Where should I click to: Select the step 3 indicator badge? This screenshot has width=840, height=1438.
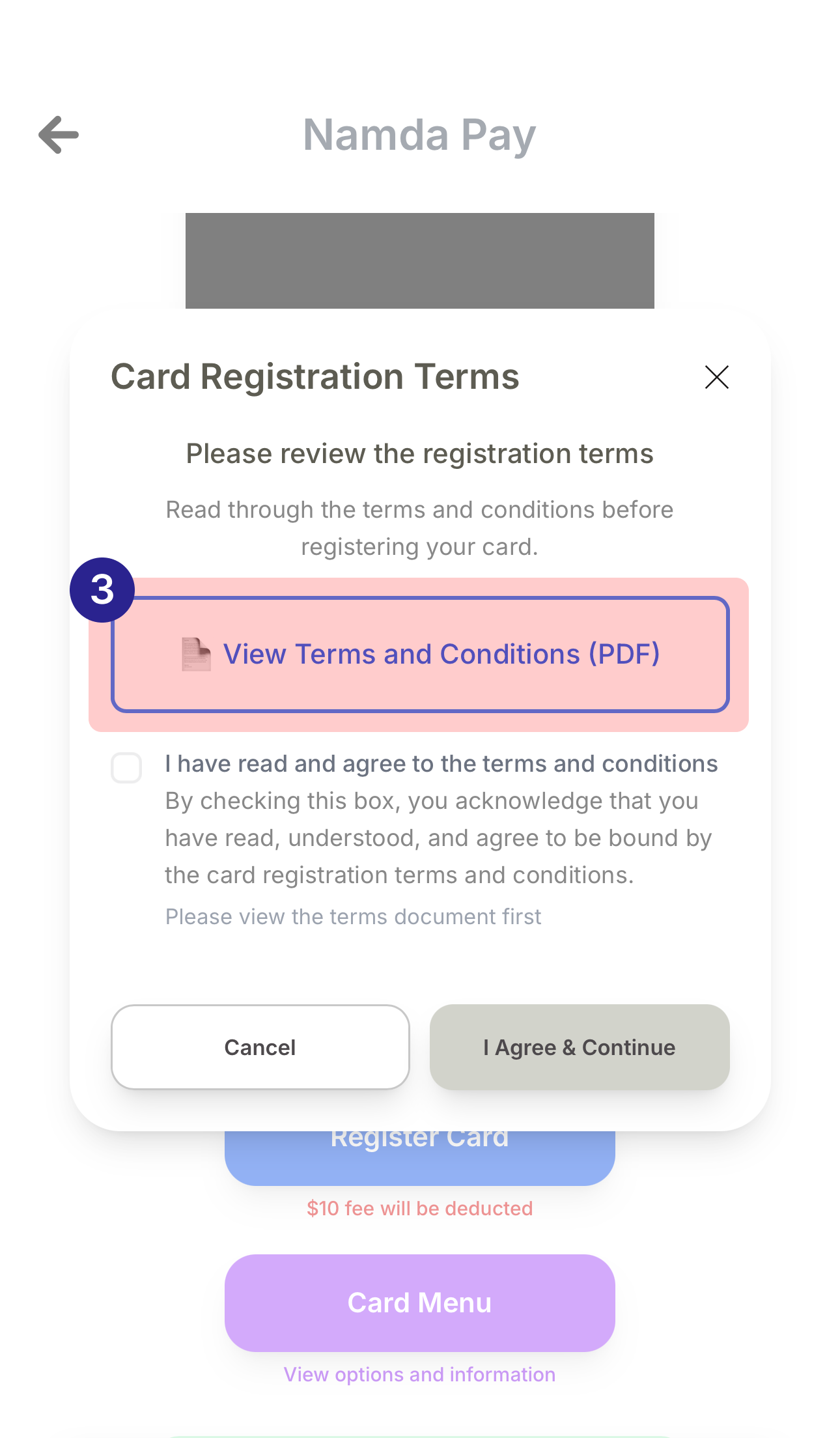(102, 588)
